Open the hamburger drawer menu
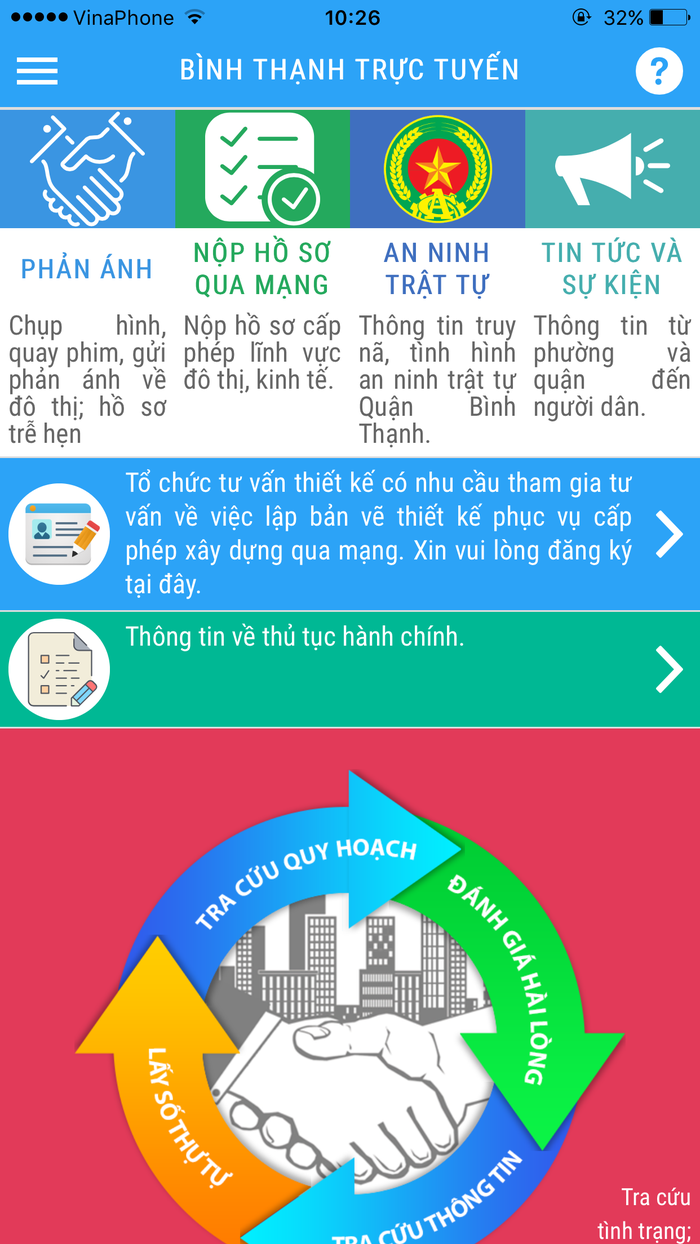The height and width of the screenshot is (1244, 700). 38,70
